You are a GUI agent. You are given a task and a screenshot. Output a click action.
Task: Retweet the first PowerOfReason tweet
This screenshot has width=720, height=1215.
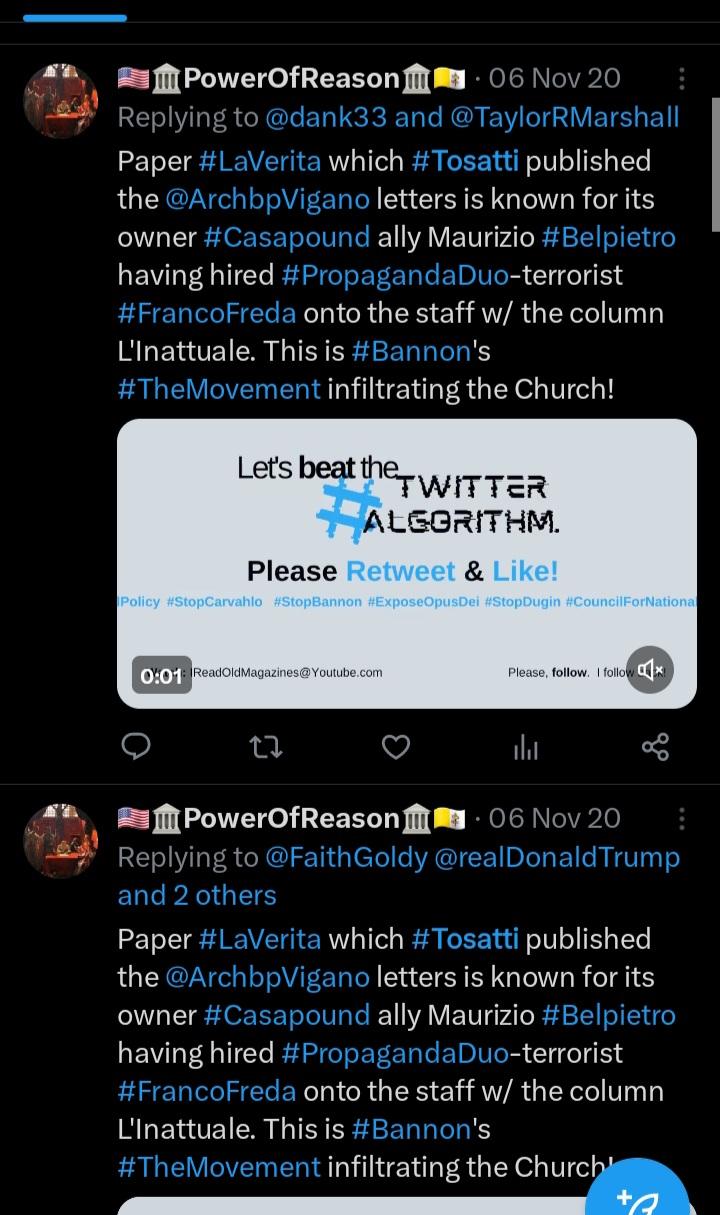click(266, 746)
